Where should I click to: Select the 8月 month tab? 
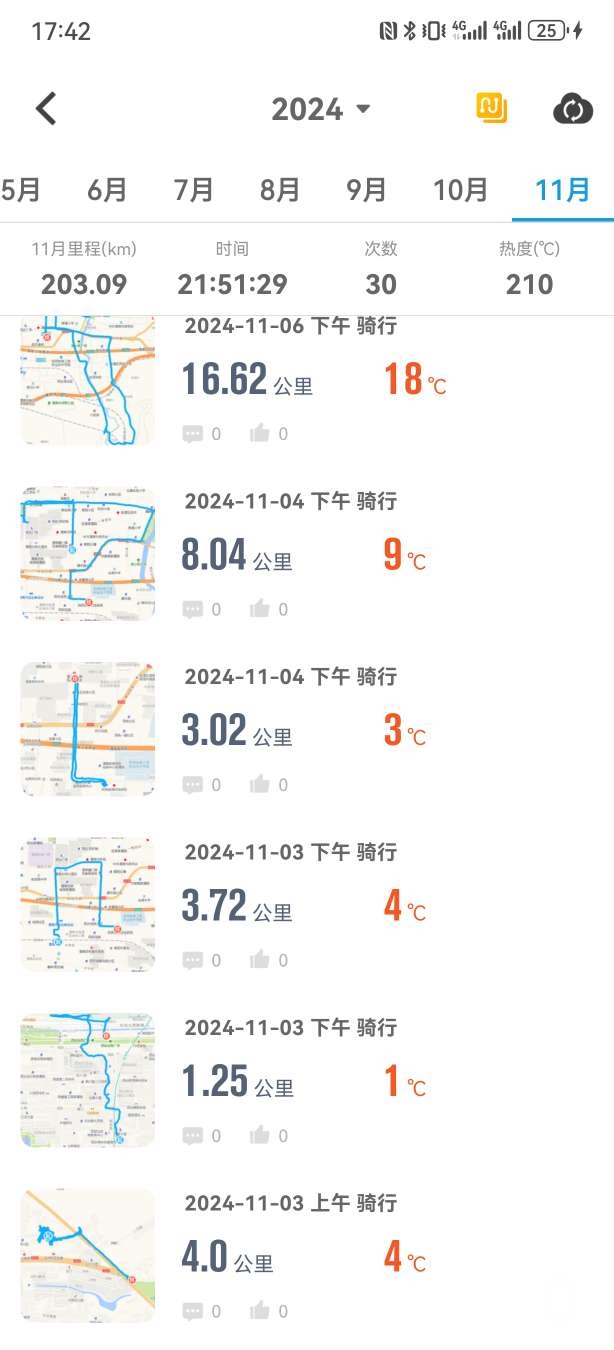(x=280, y=189)
